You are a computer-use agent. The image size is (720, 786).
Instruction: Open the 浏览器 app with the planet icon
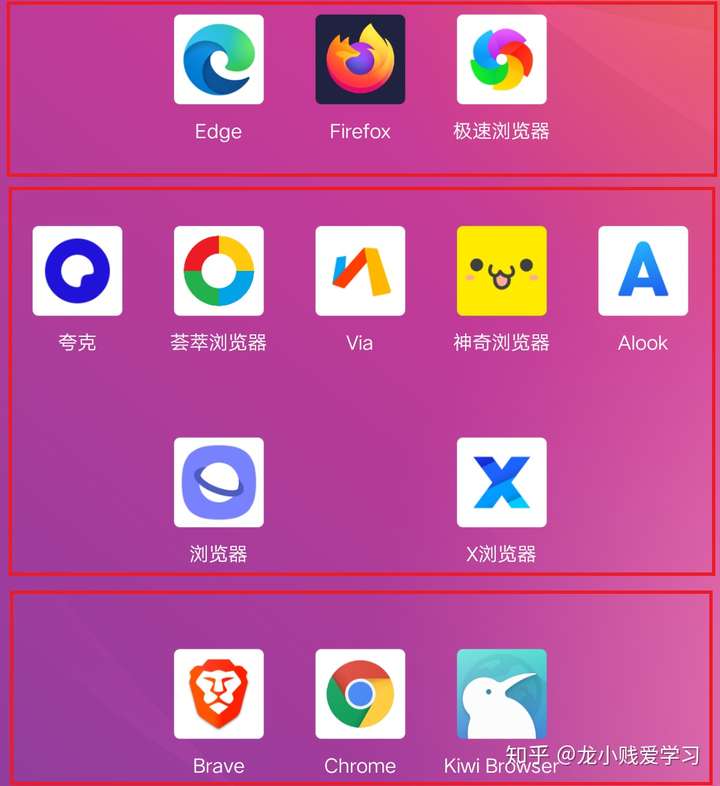[218, 482]
